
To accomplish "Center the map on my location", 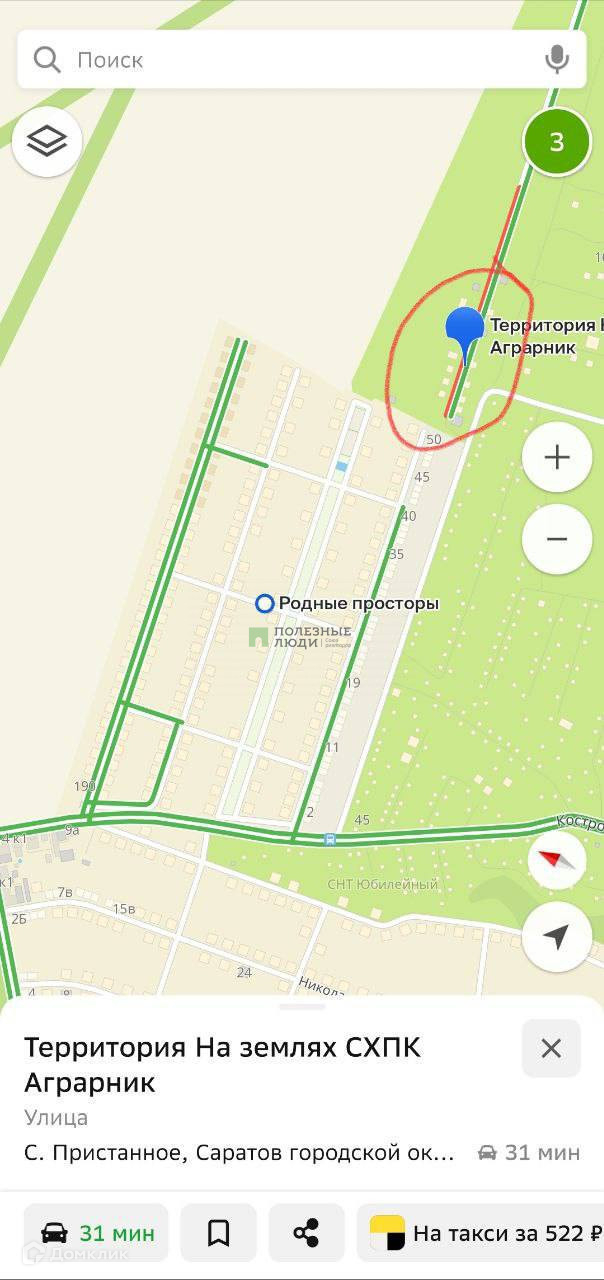I will [x=557, y=937].
